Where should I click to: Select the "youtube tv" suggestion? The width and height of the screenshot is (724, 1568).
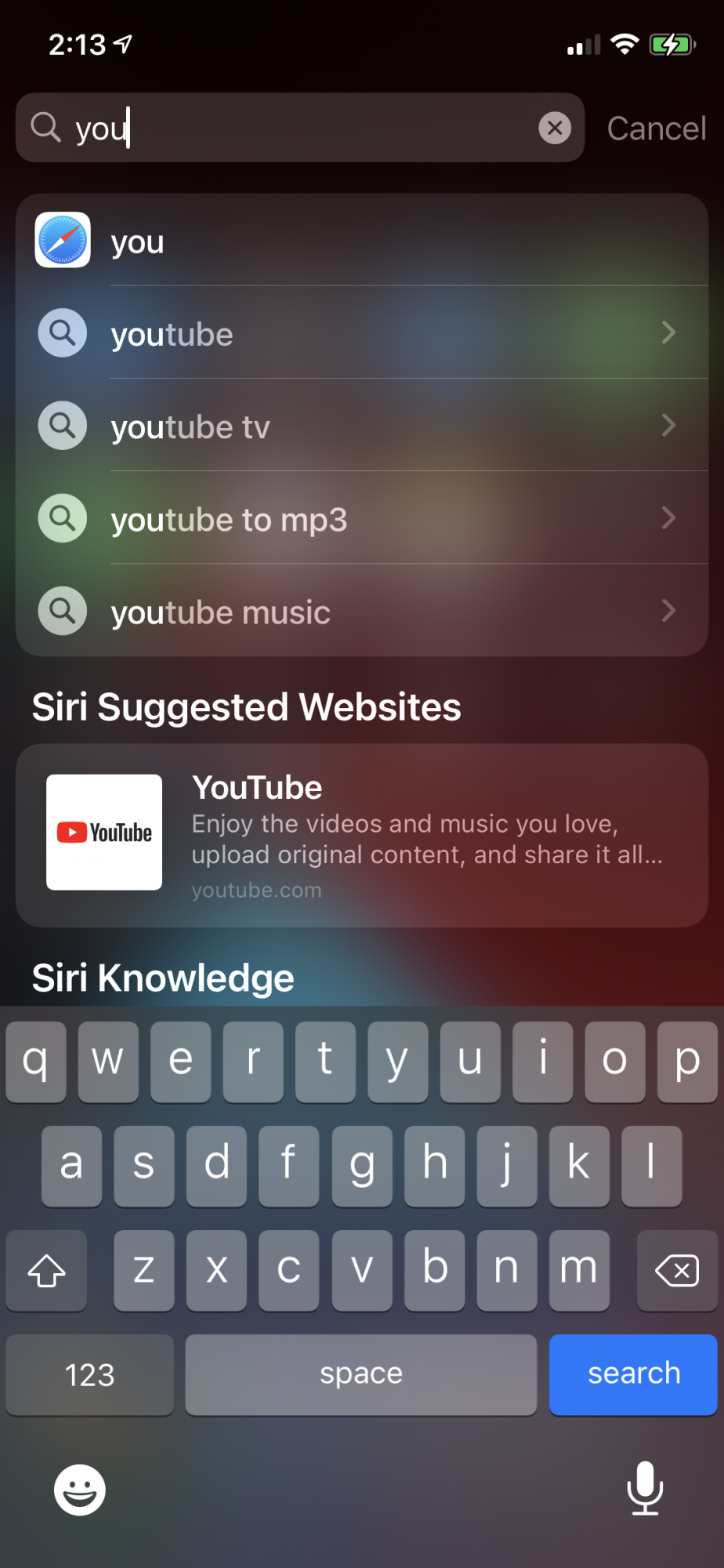pyautogui.click(x=362, y=426)
